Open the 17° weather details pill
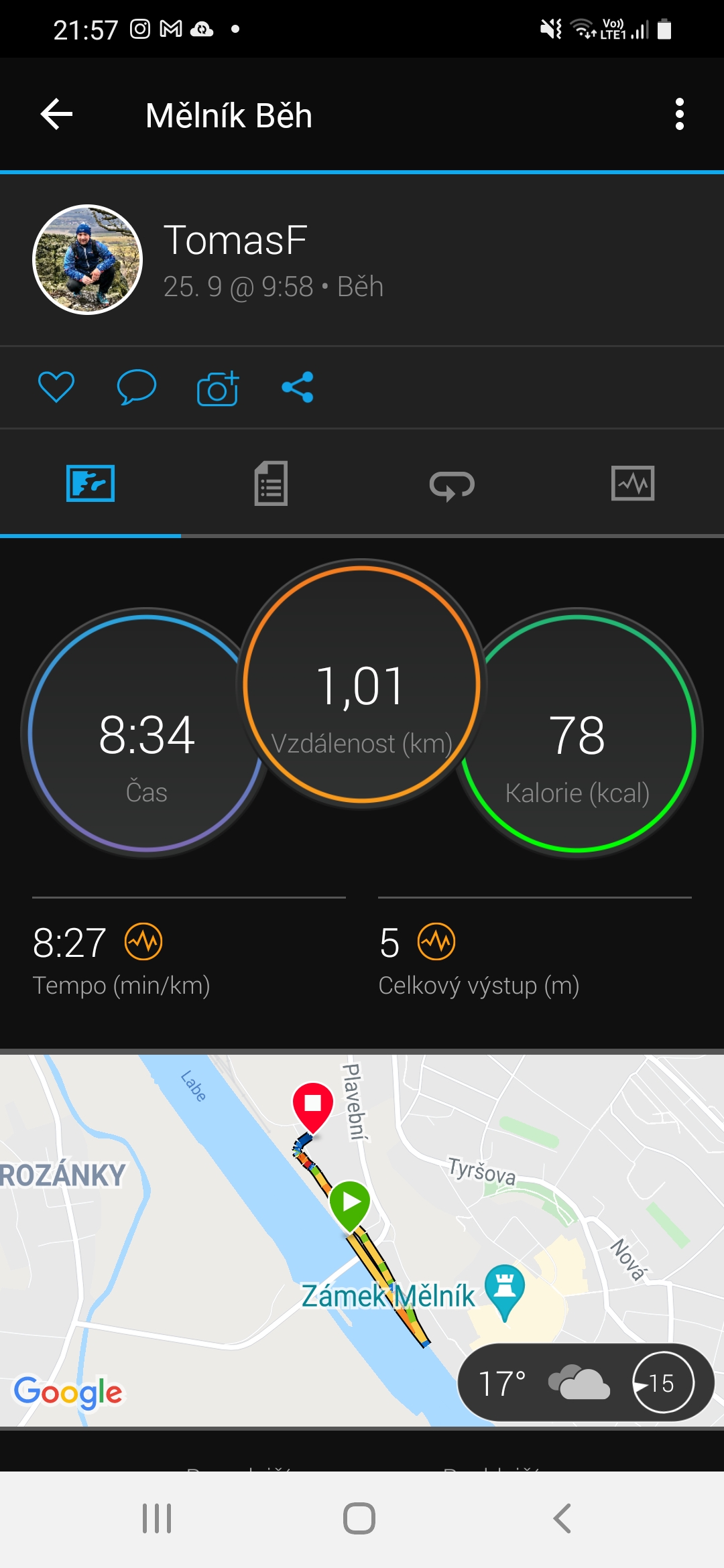 click(585, 1382)
